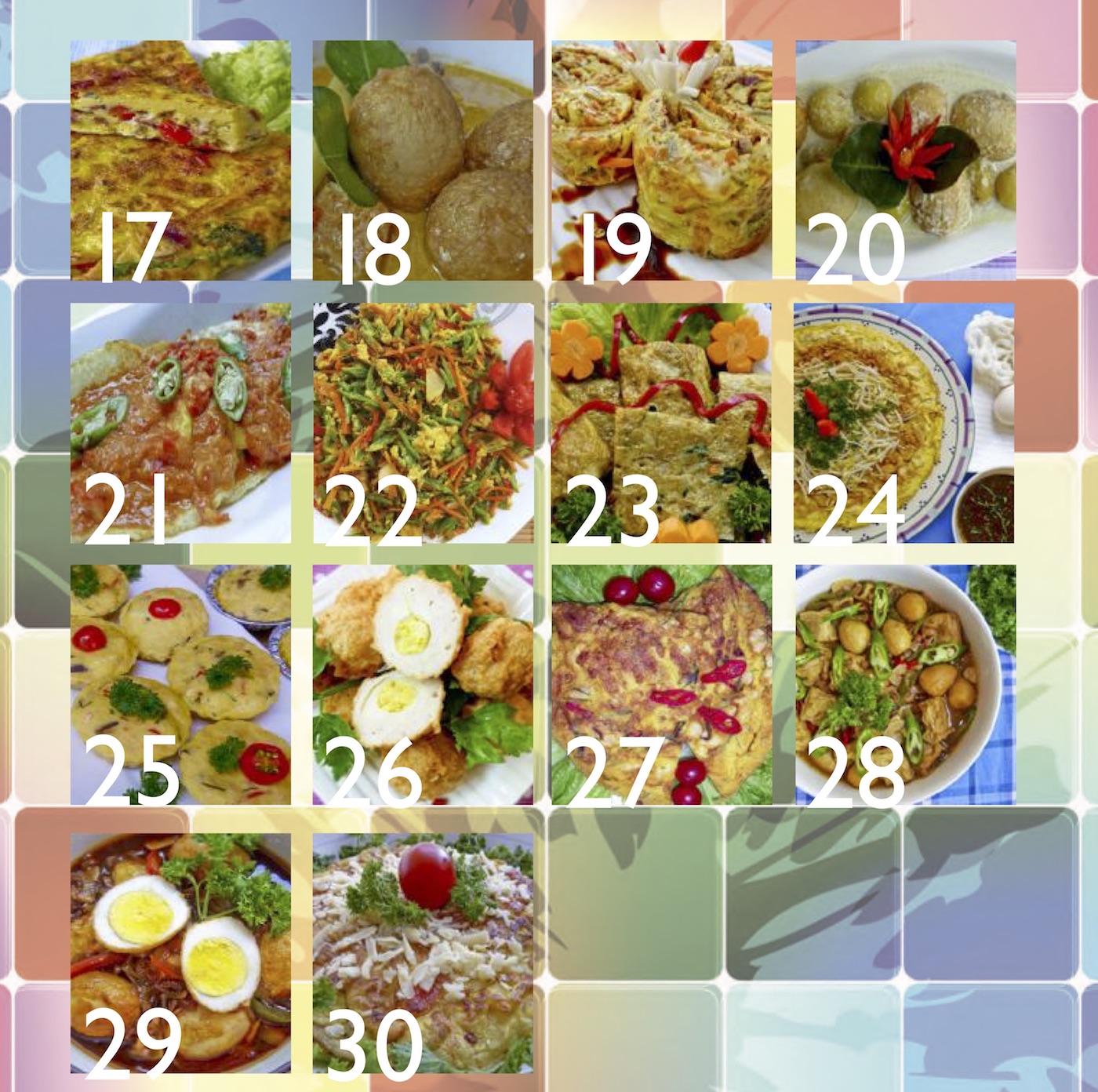Select recipe number 18
Image resolution: width=1098 pixels, height=1092 pixels.
coord(423,161)
